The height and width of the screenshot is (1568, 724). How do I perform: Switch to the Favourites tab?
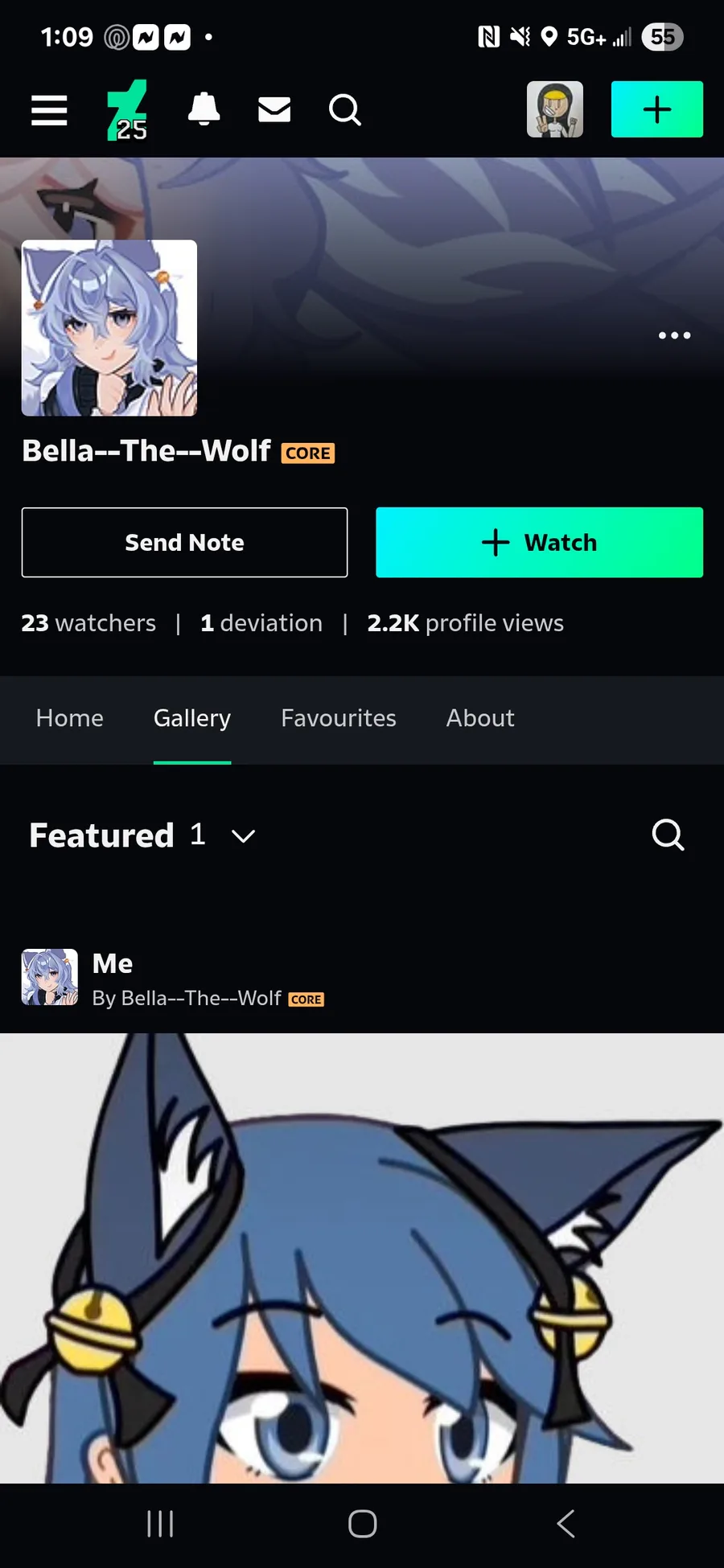coord(338,718)
